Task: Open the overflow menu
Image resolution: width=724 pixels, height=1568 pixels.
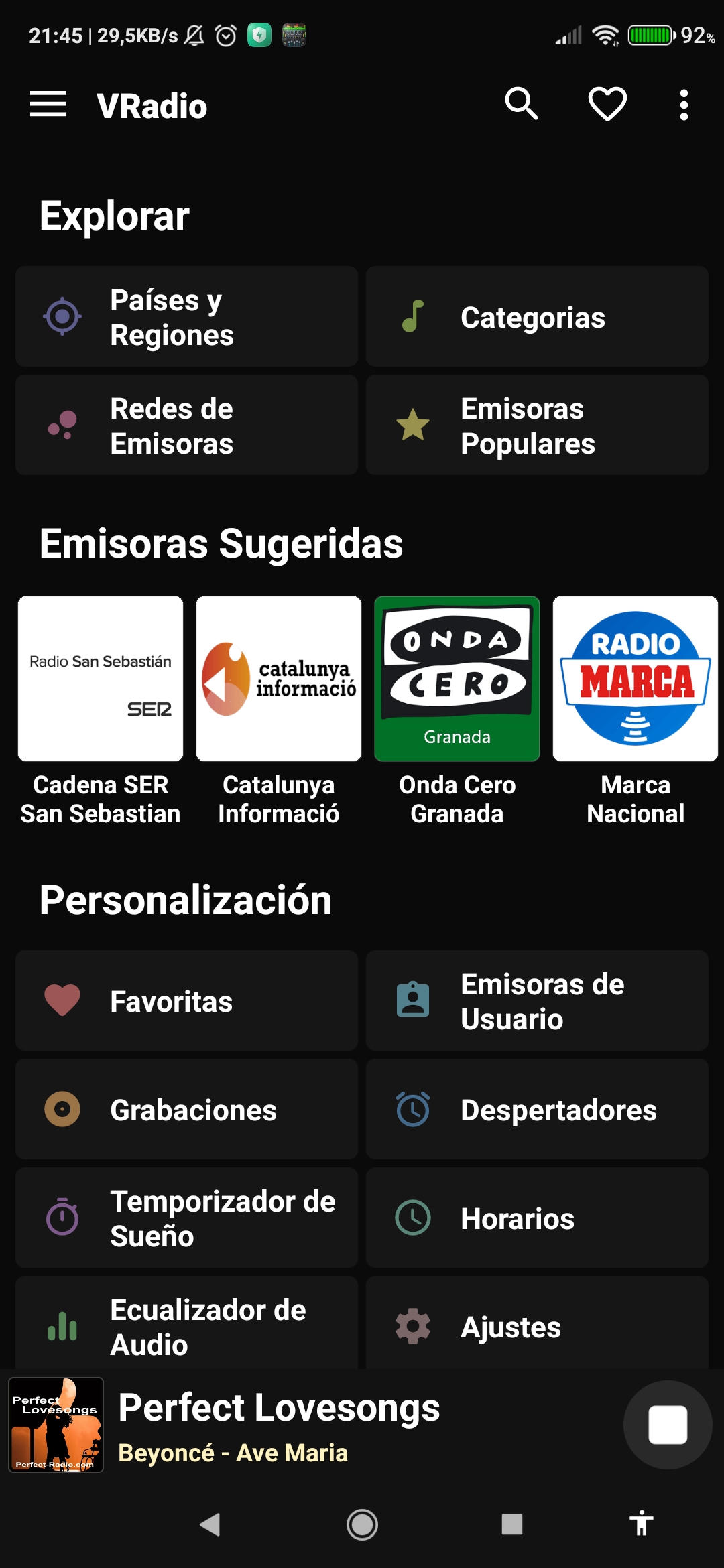Action: tap(684, 105)
